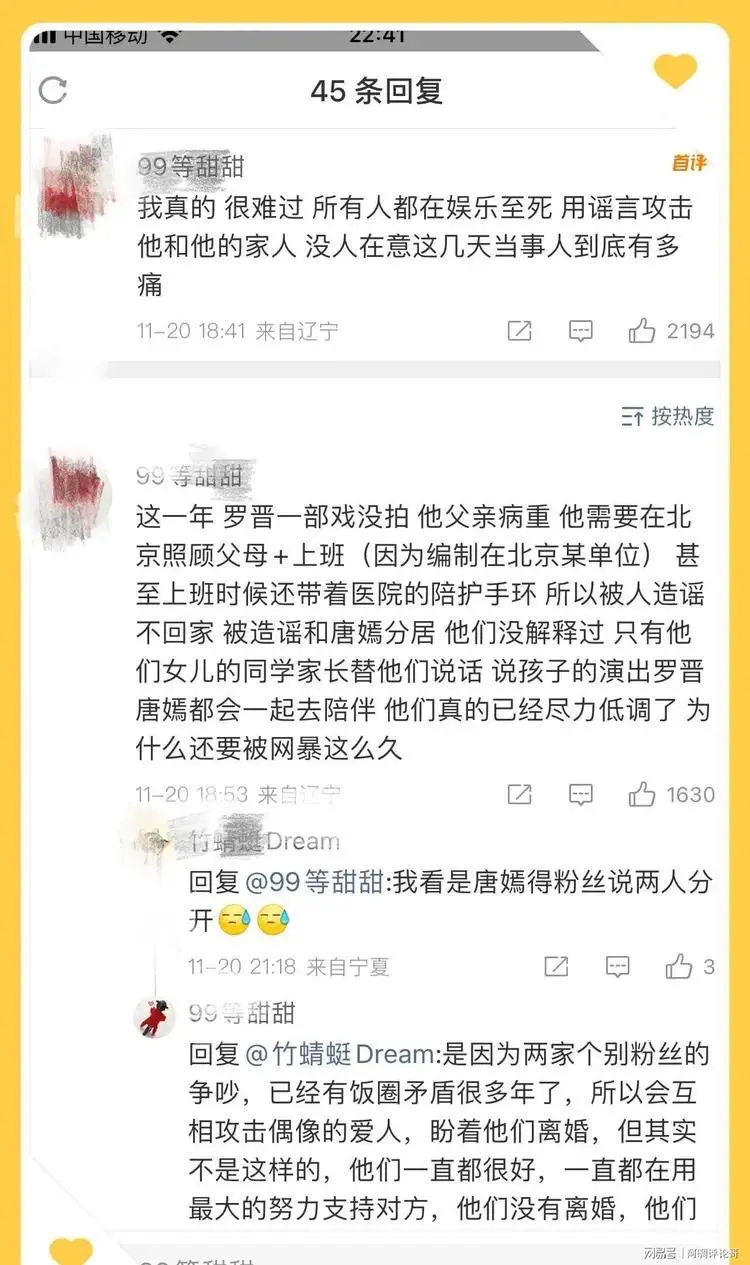Share the reply posted at 11-20 18:53
Screen dimensions: 750x1265
[519, 795]
